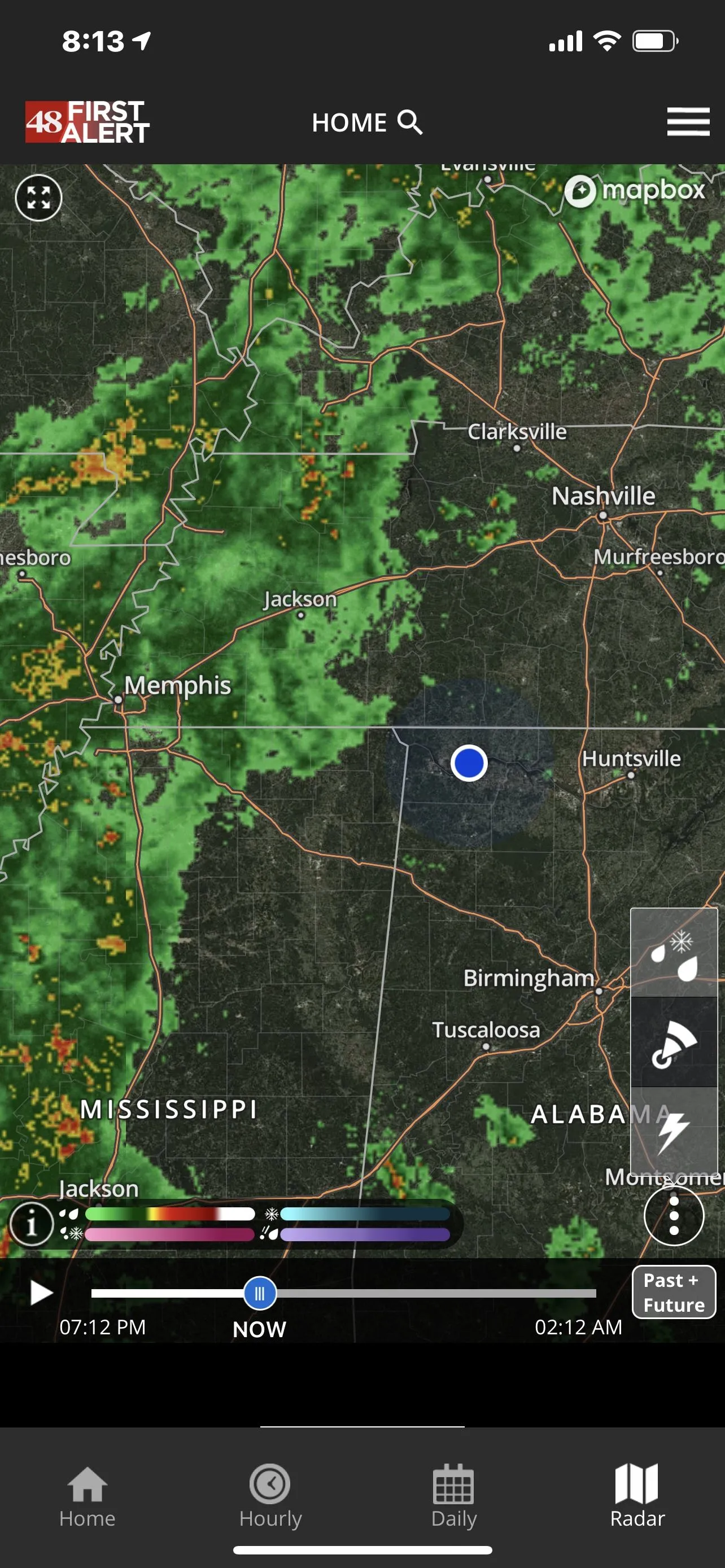Tap the radar timeline slider handle
725x1568 pixels.
(x=260, y=1293)
